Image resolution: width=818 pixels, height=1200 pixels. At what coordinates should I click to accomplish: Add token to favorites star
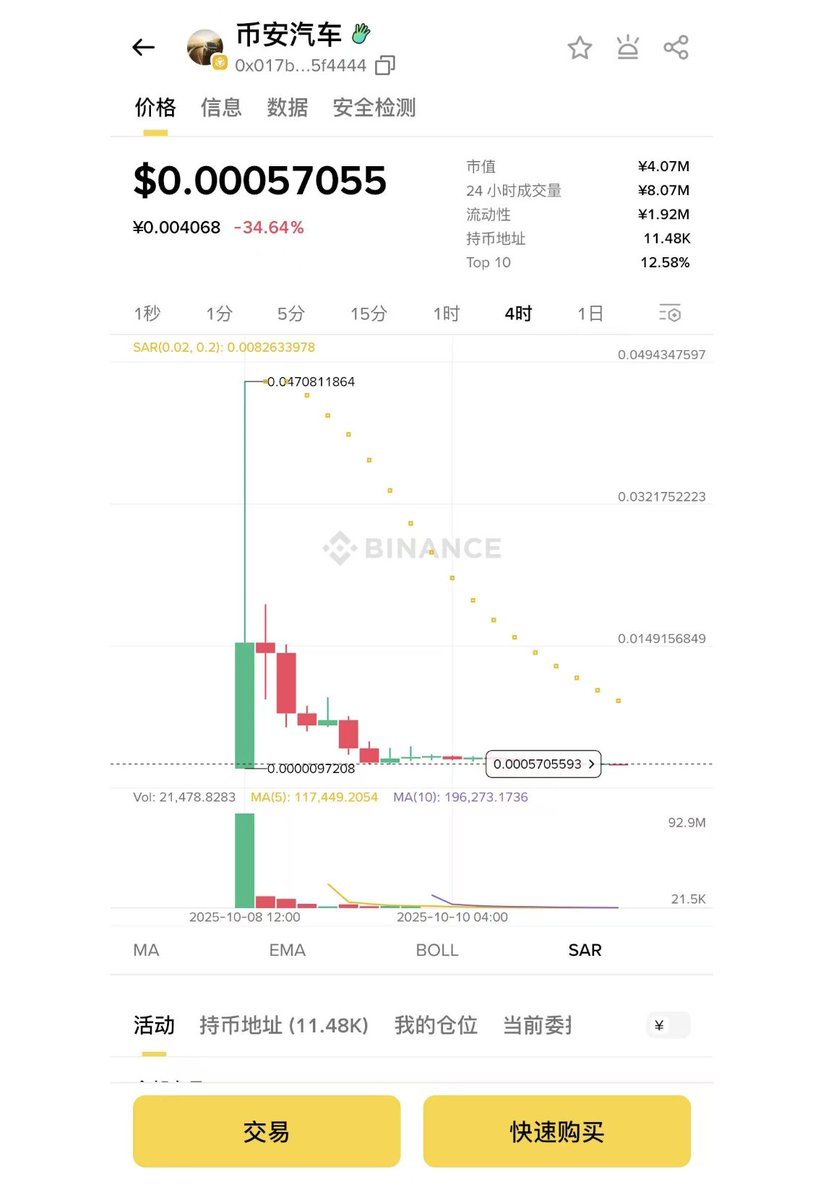coord(580,47)
